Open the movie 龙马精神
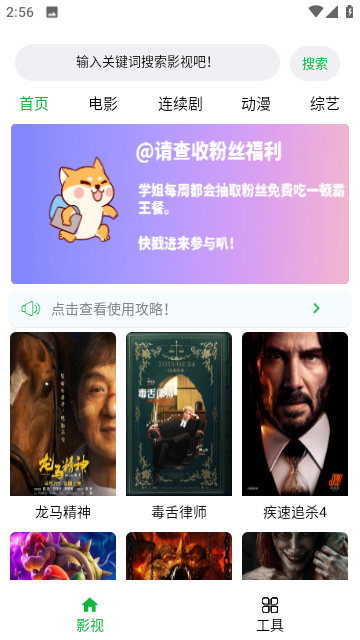 pos(63,426)
